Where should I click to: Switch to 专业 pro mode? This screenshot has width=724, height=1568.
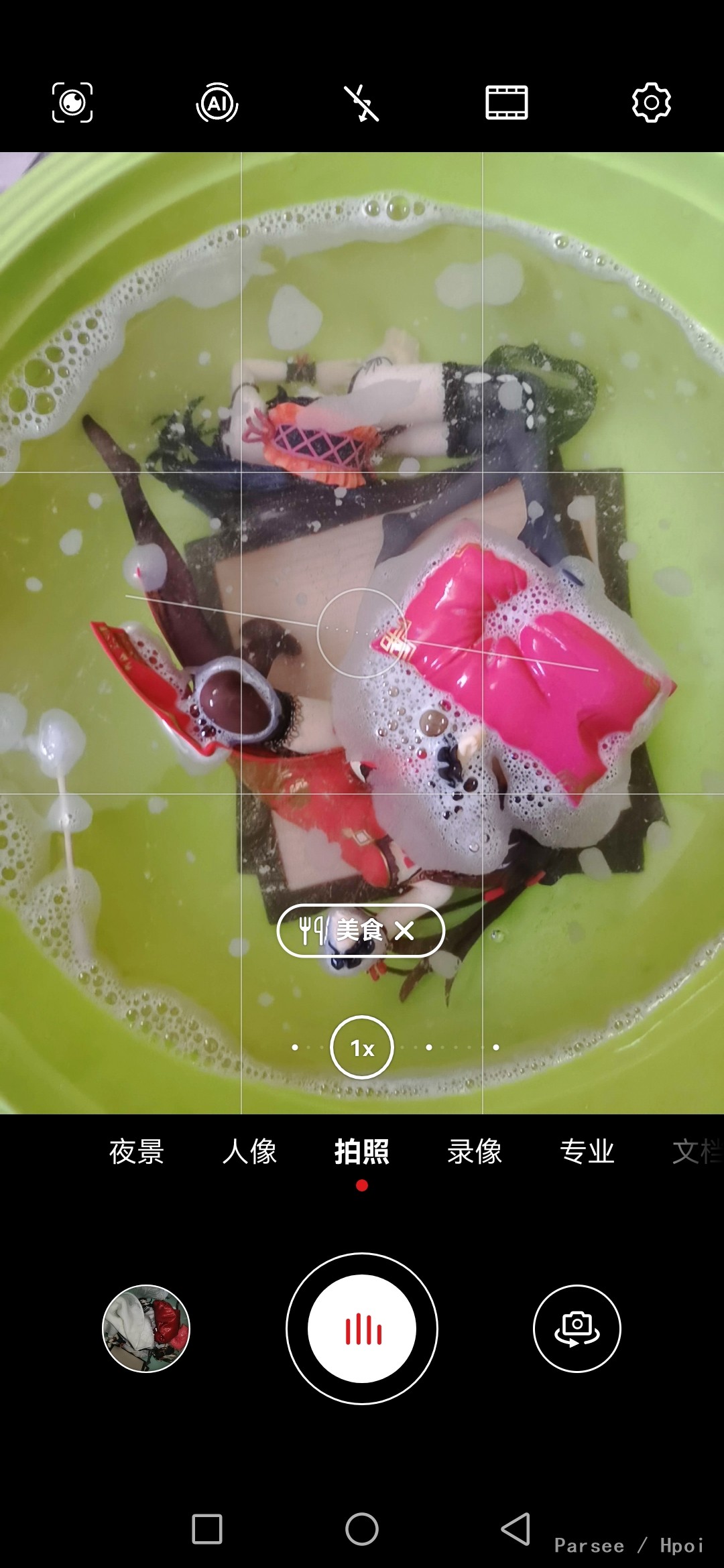click(x=587, y=1152)
